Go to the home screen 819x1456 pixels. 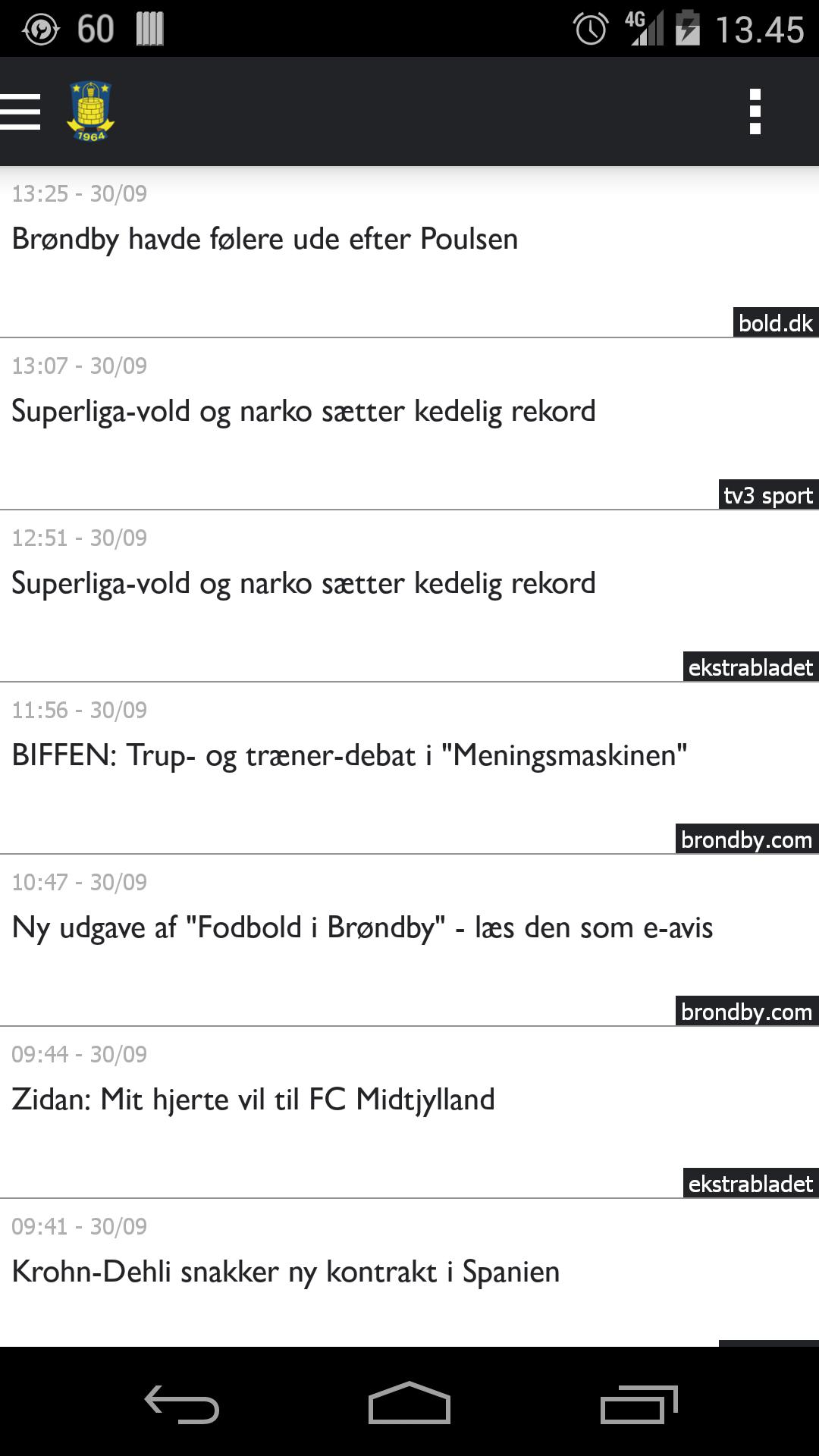[409, 1404]
